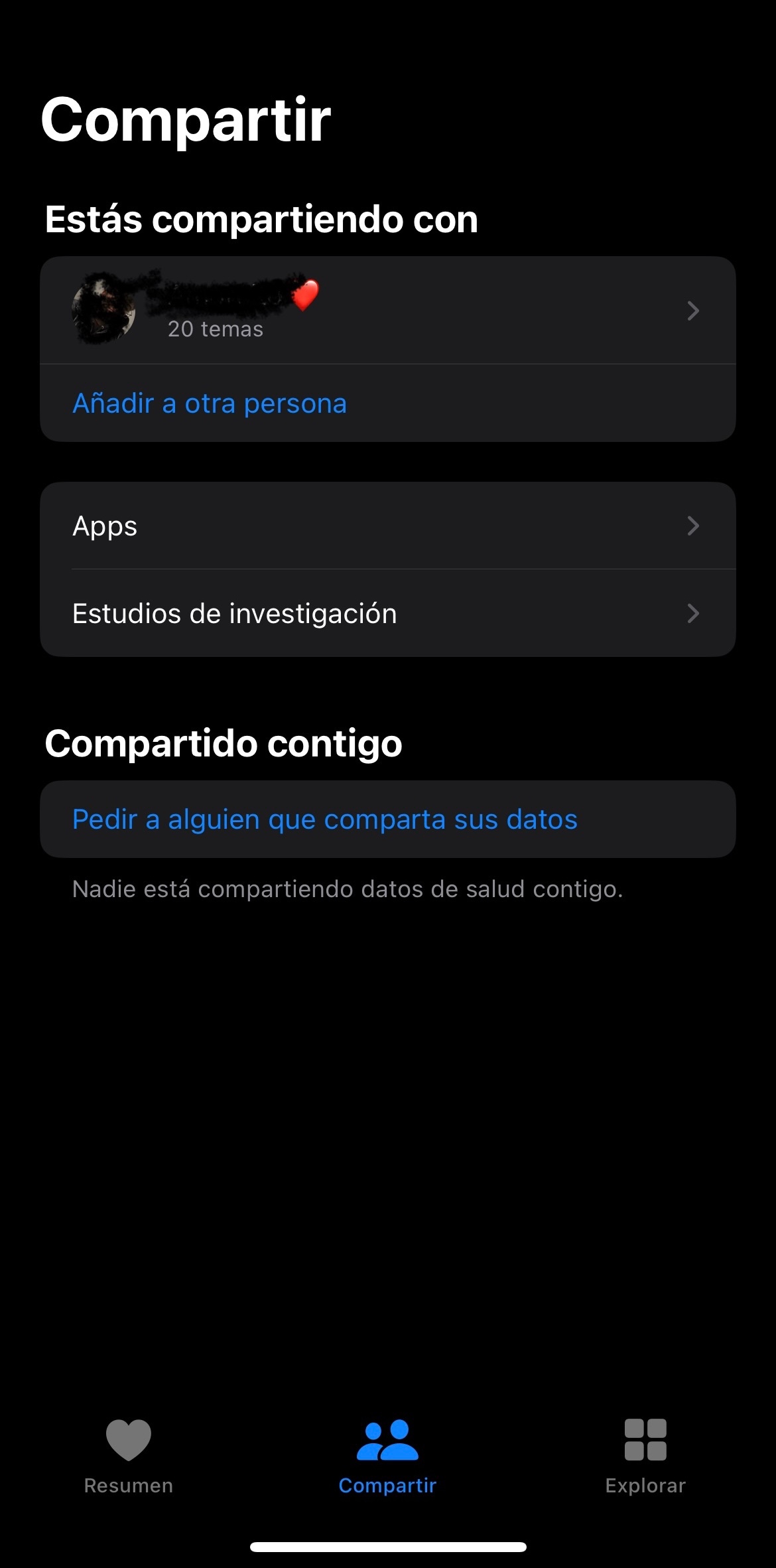776x1568 pixels.
Task: Switch to the Resumen tab
Action: point(129,1457)
